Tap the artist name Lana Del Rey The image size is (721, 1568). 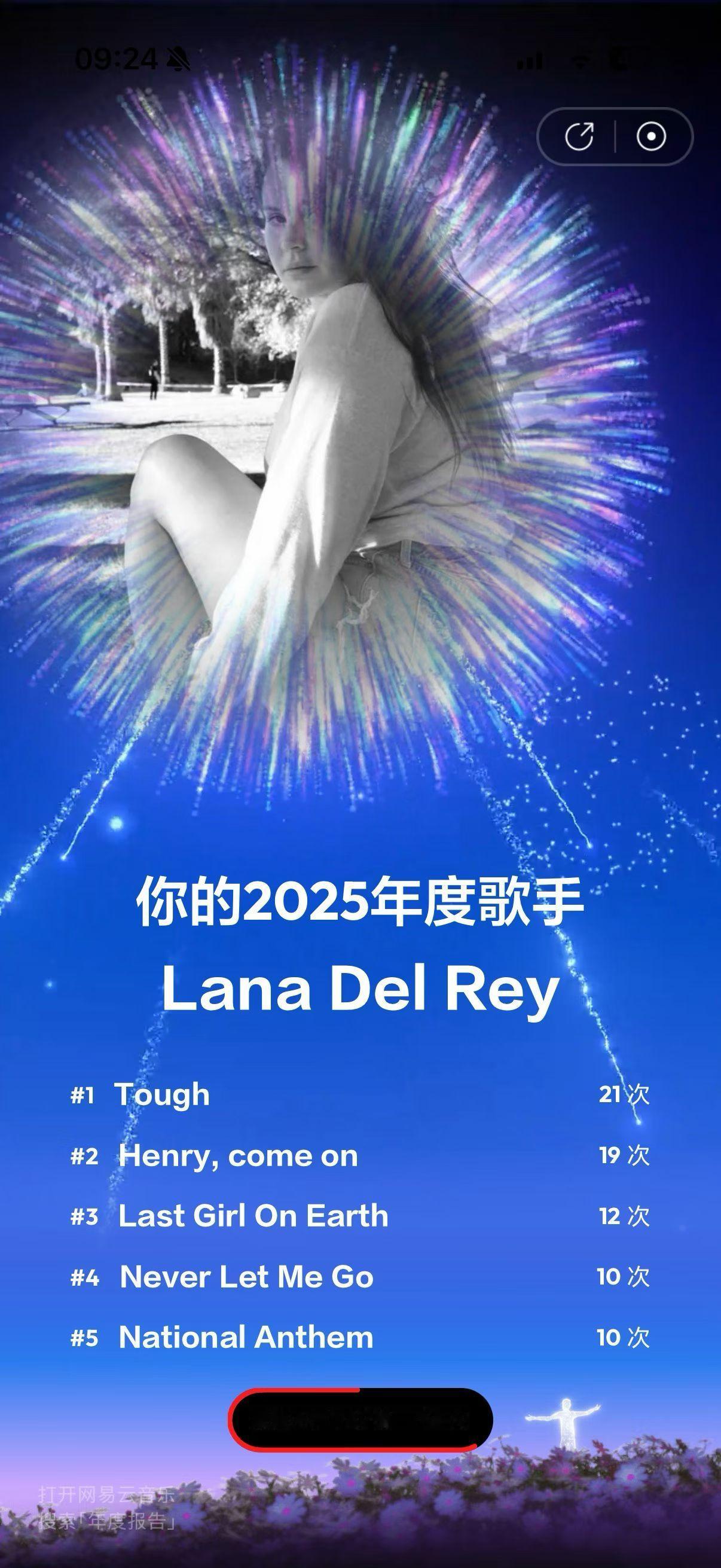[360, 987]
